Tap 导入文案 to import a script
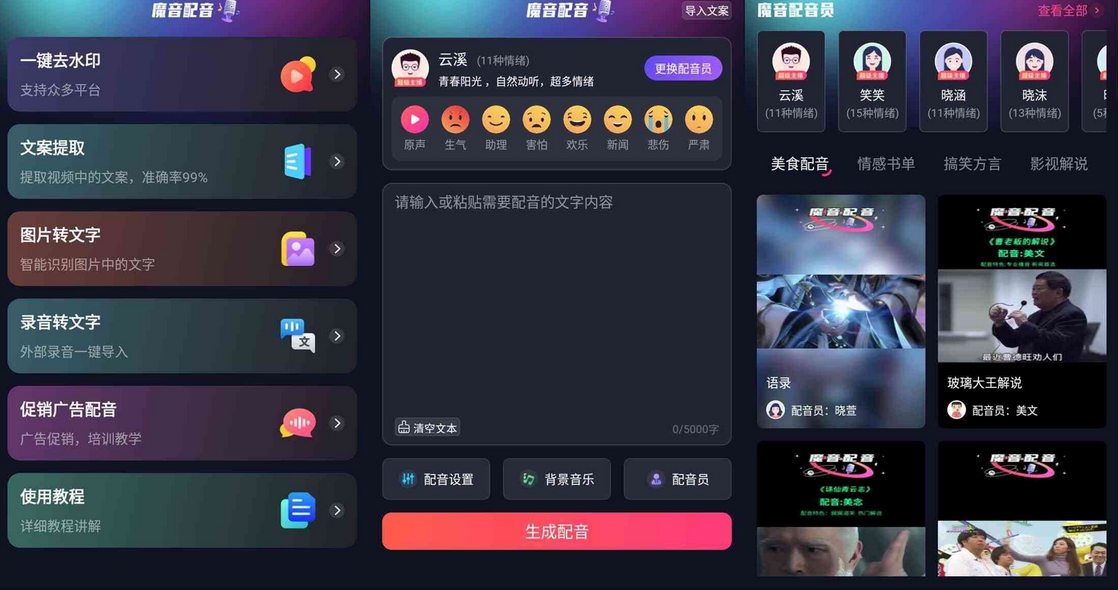Viewport: 1118px width, 590px height. point(707,11)
